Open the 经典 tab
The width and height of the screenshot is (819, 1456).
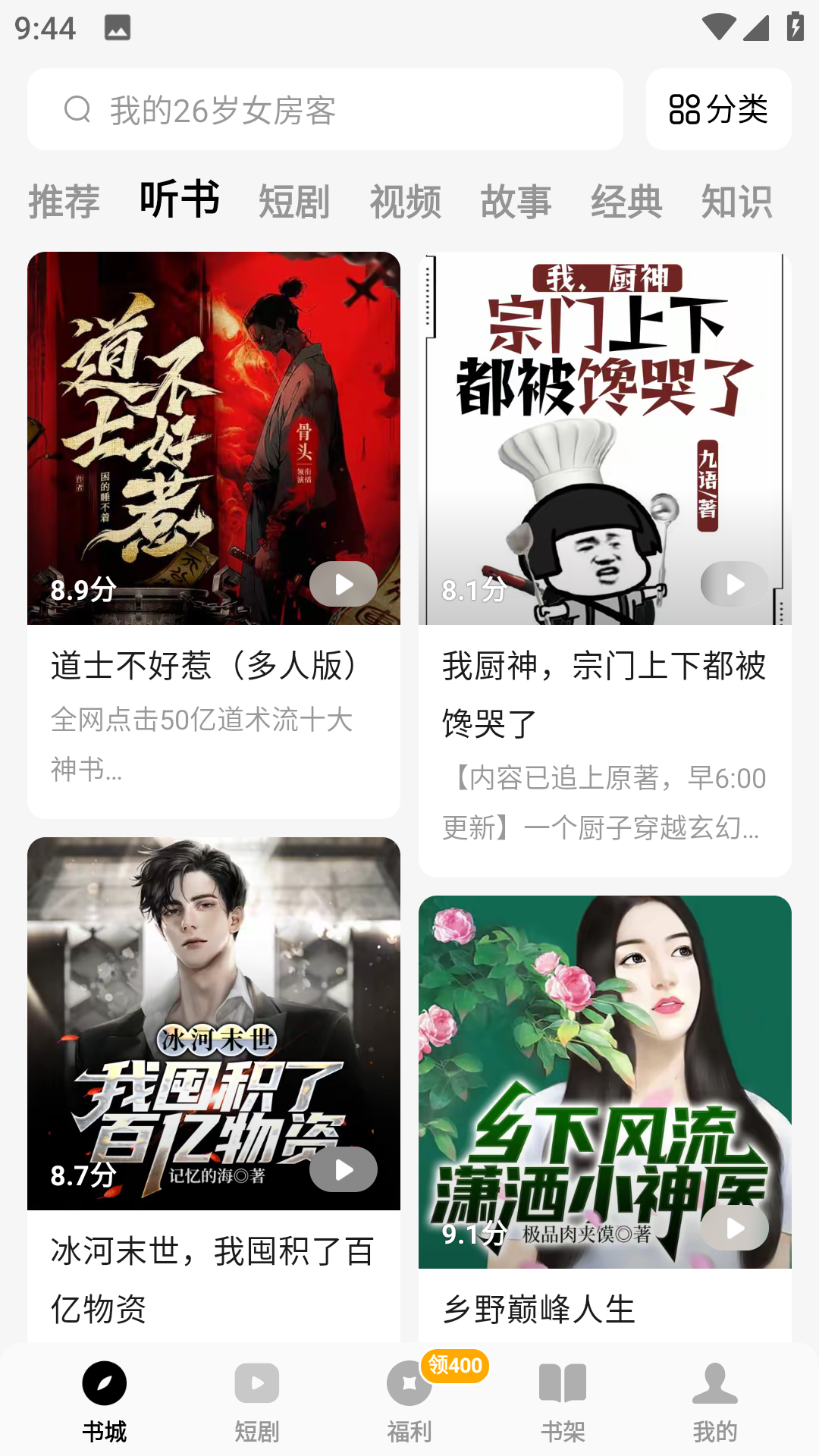(626, 201)
